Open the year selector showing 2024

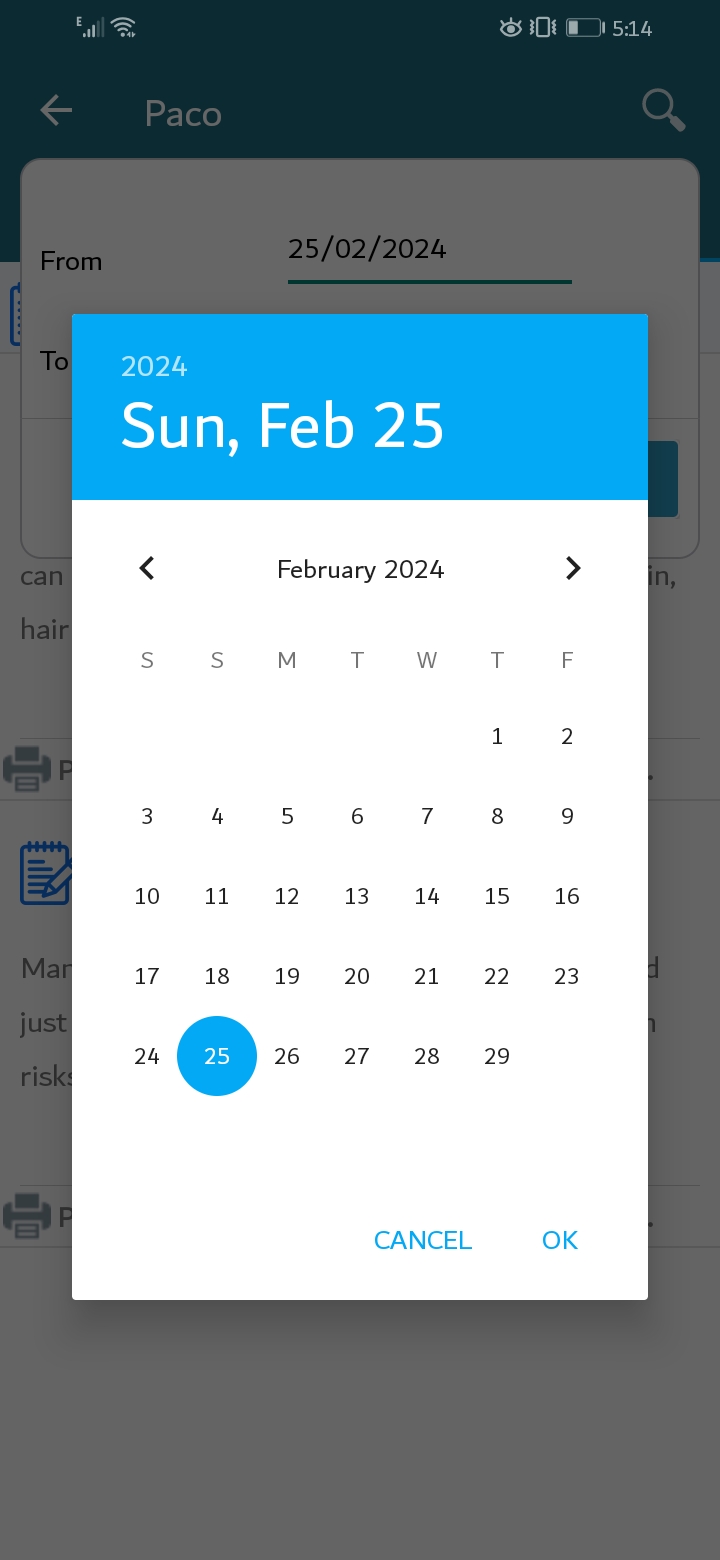point(154,367)
